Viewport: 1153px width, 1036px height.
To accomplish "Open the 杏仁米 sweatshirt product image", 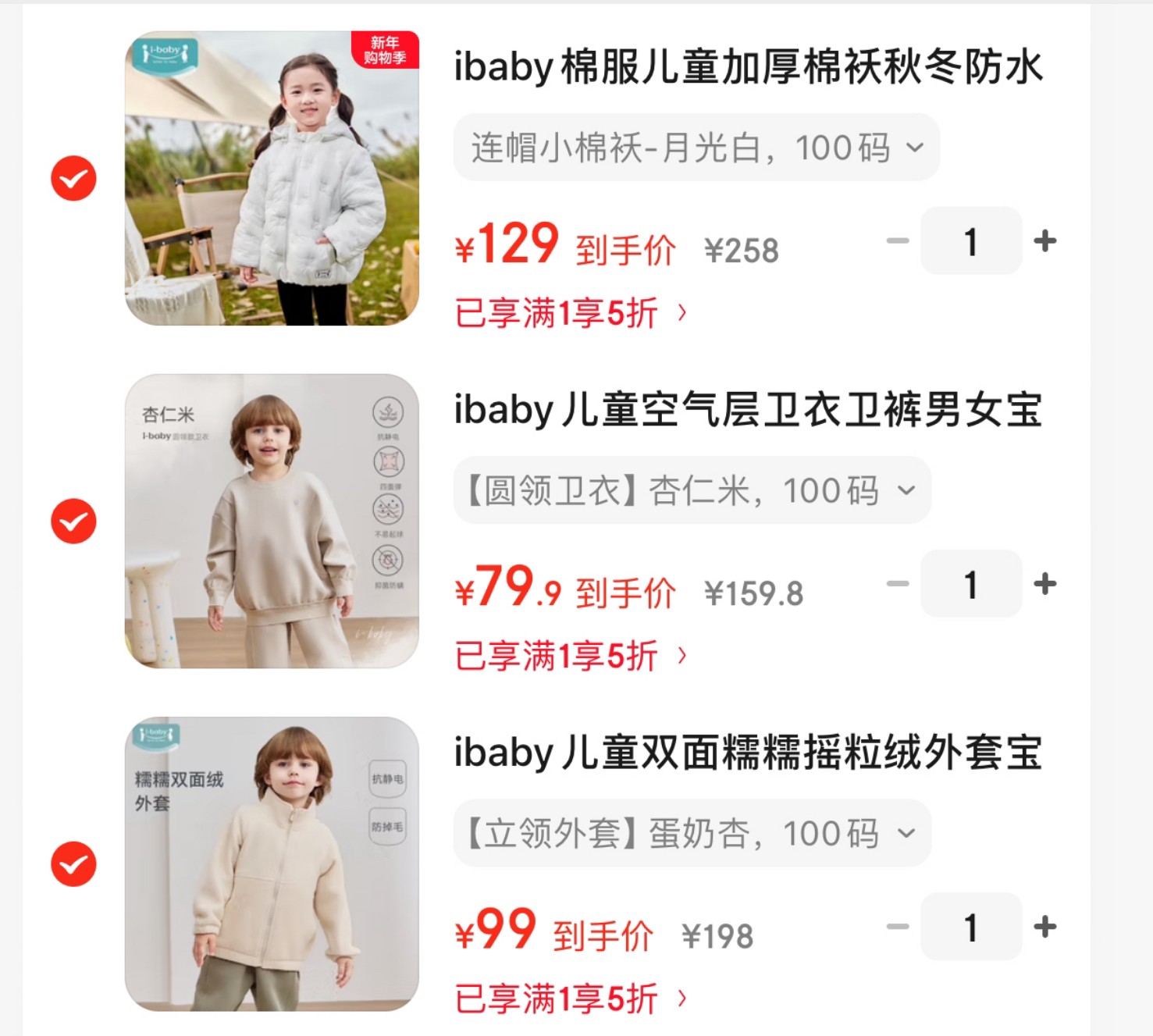I will pyautogui.click(x=272, y=522).
